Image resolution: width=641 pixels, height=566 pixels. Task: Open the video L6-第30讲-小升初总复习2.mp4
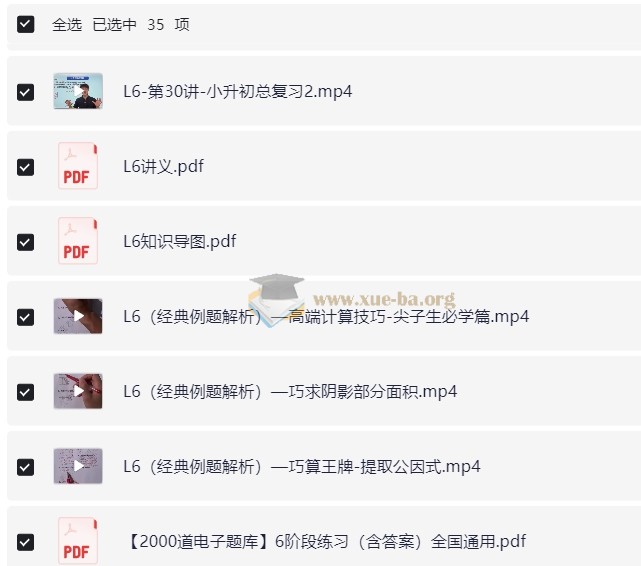pos(237,92)
